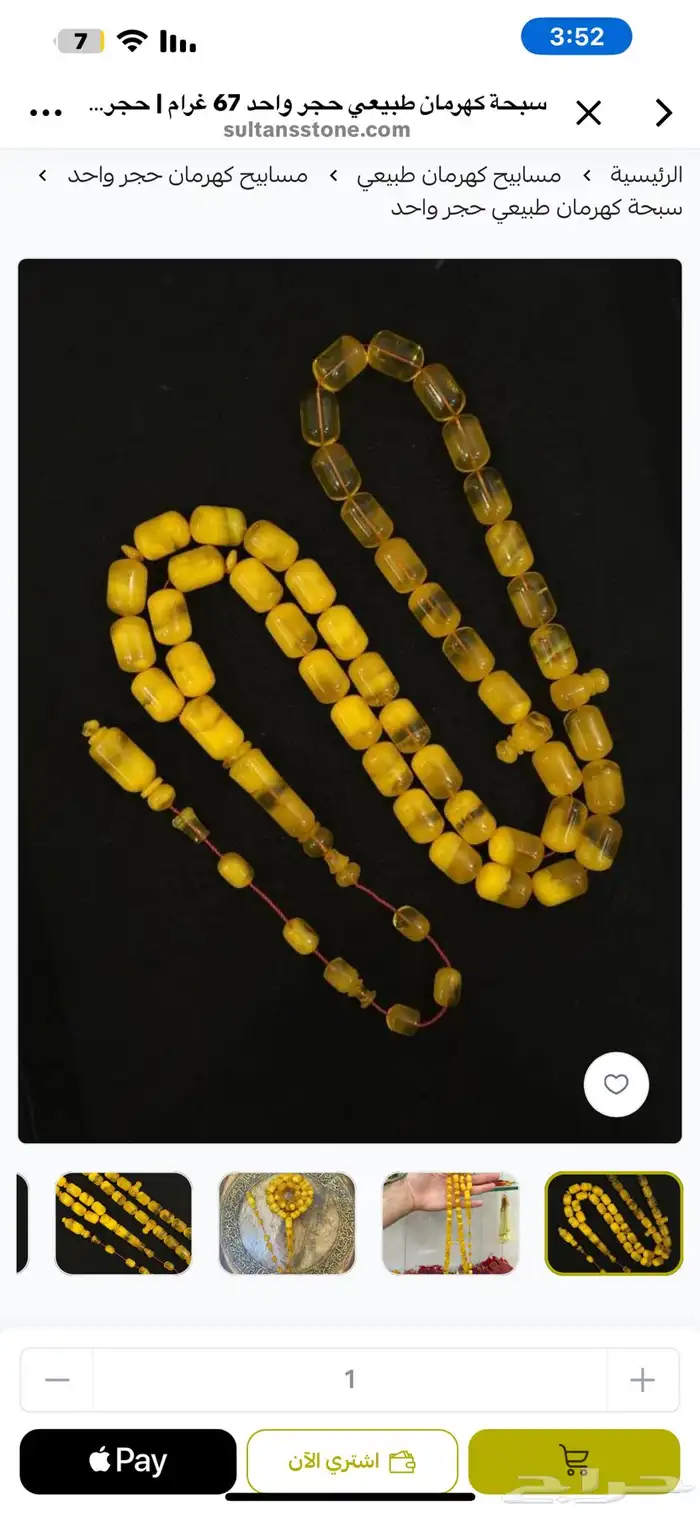Open the main product image of amber beads
The image size is (700, 1514).
click(x=350, y=700)
